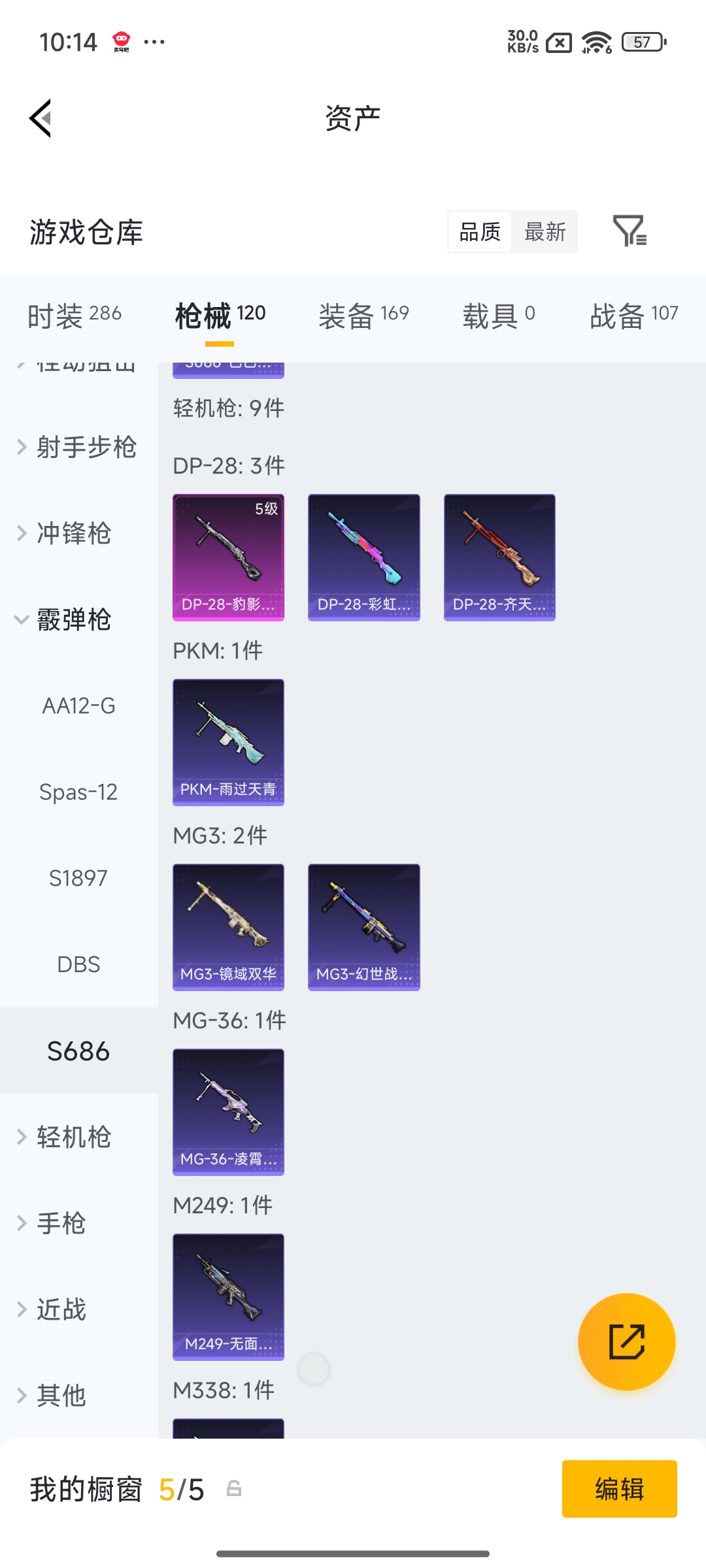Image resolution: width=706 pixels, height=1568 pixels.
Task: Tap the Wi-Fi icon in the status bar
Action: point(596,42)
